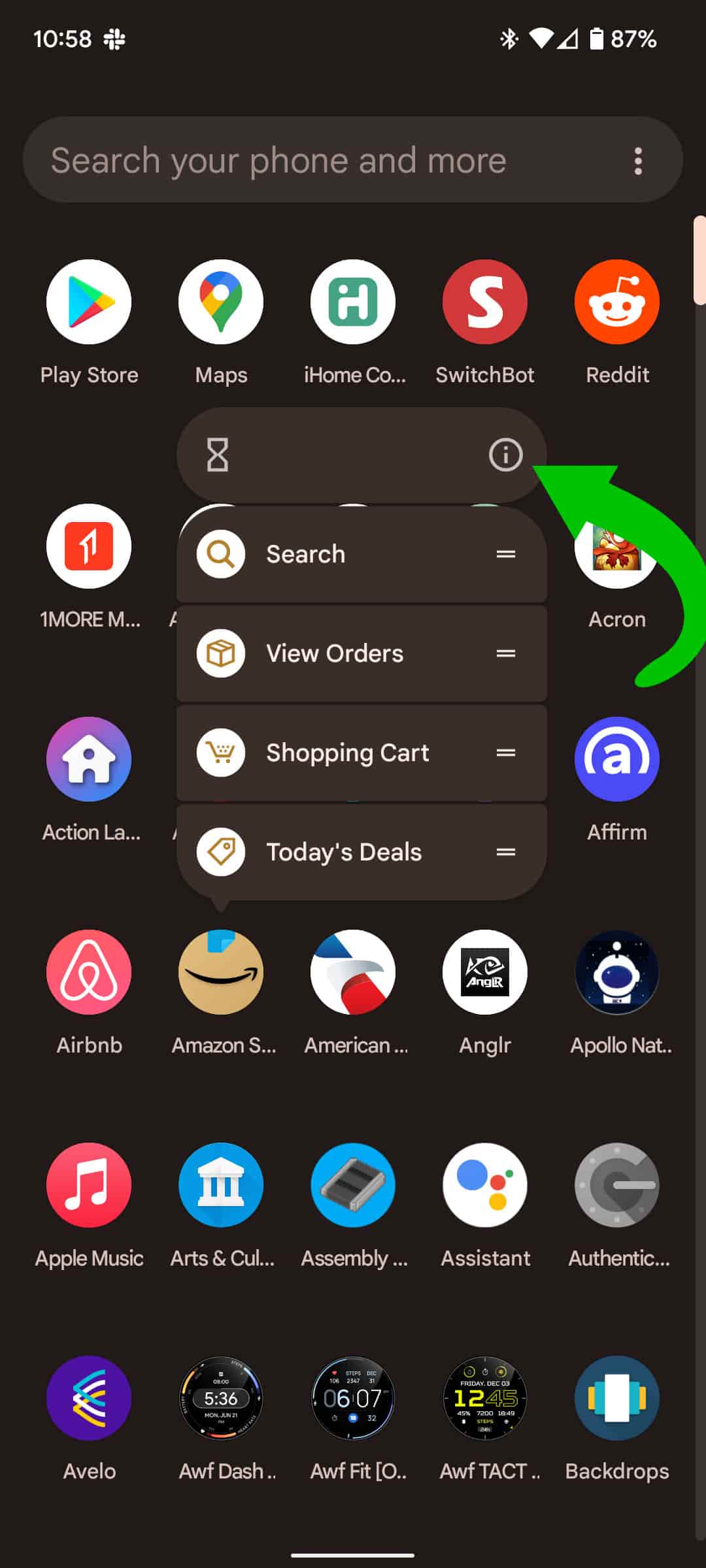Launch the Affirm app
Image resolution: width=706 pixels, height=1568 pixels.
click(x=616, y=759)
